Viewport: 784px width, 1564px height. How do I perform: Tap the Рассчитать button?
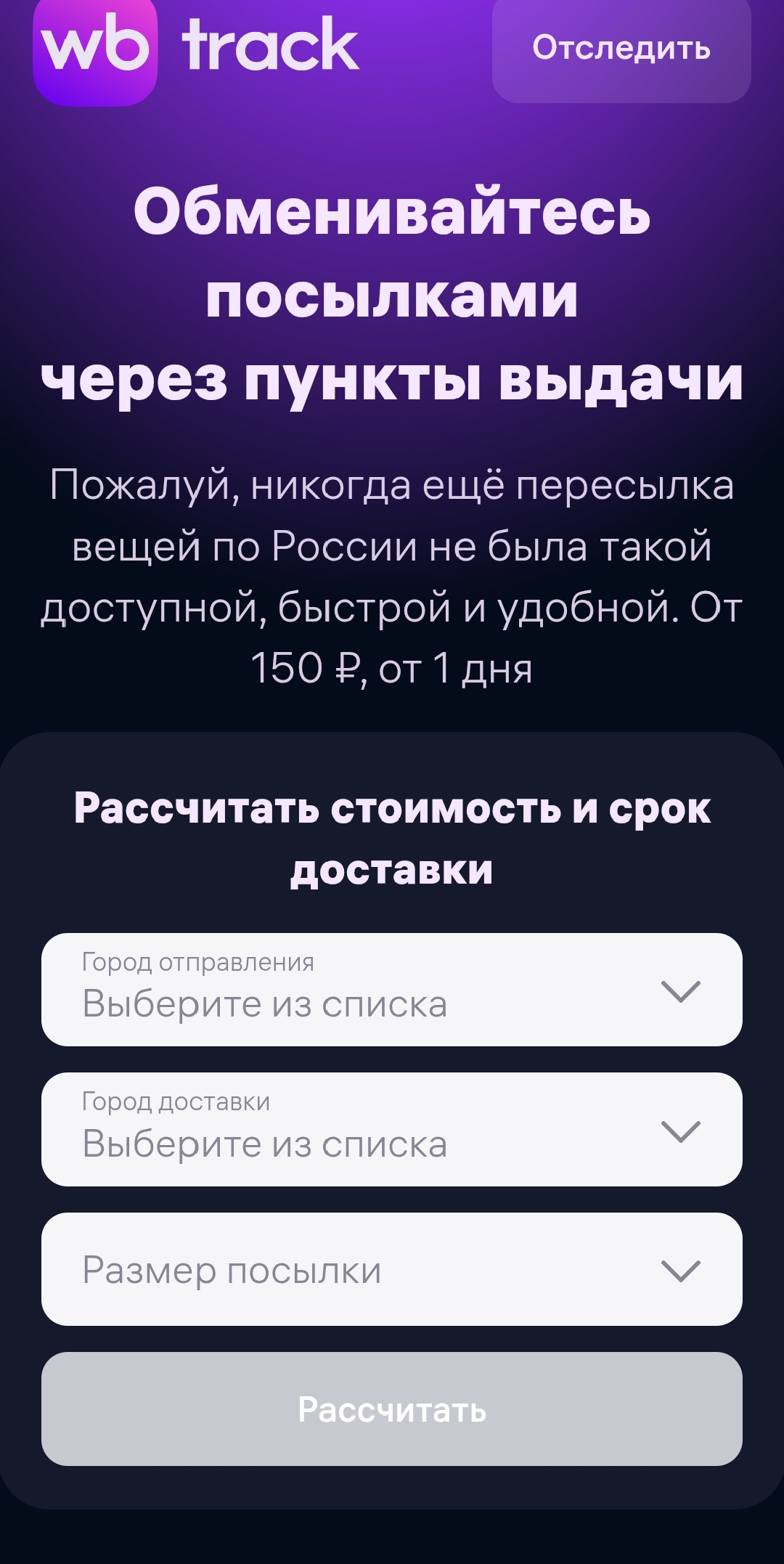[392, 1409]
